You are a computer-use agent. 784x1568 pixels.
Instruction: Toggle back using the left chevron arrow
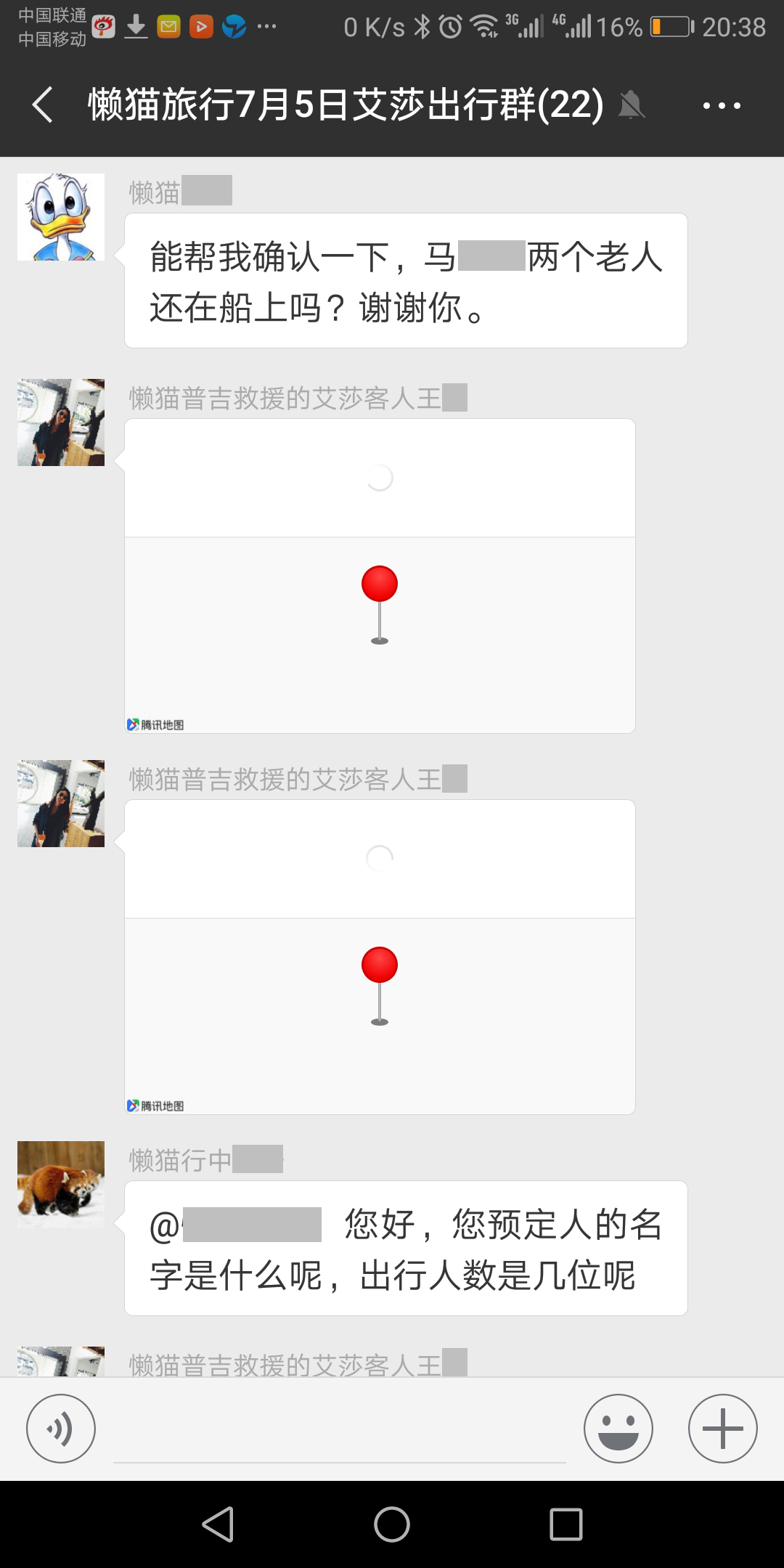[41, 105]
